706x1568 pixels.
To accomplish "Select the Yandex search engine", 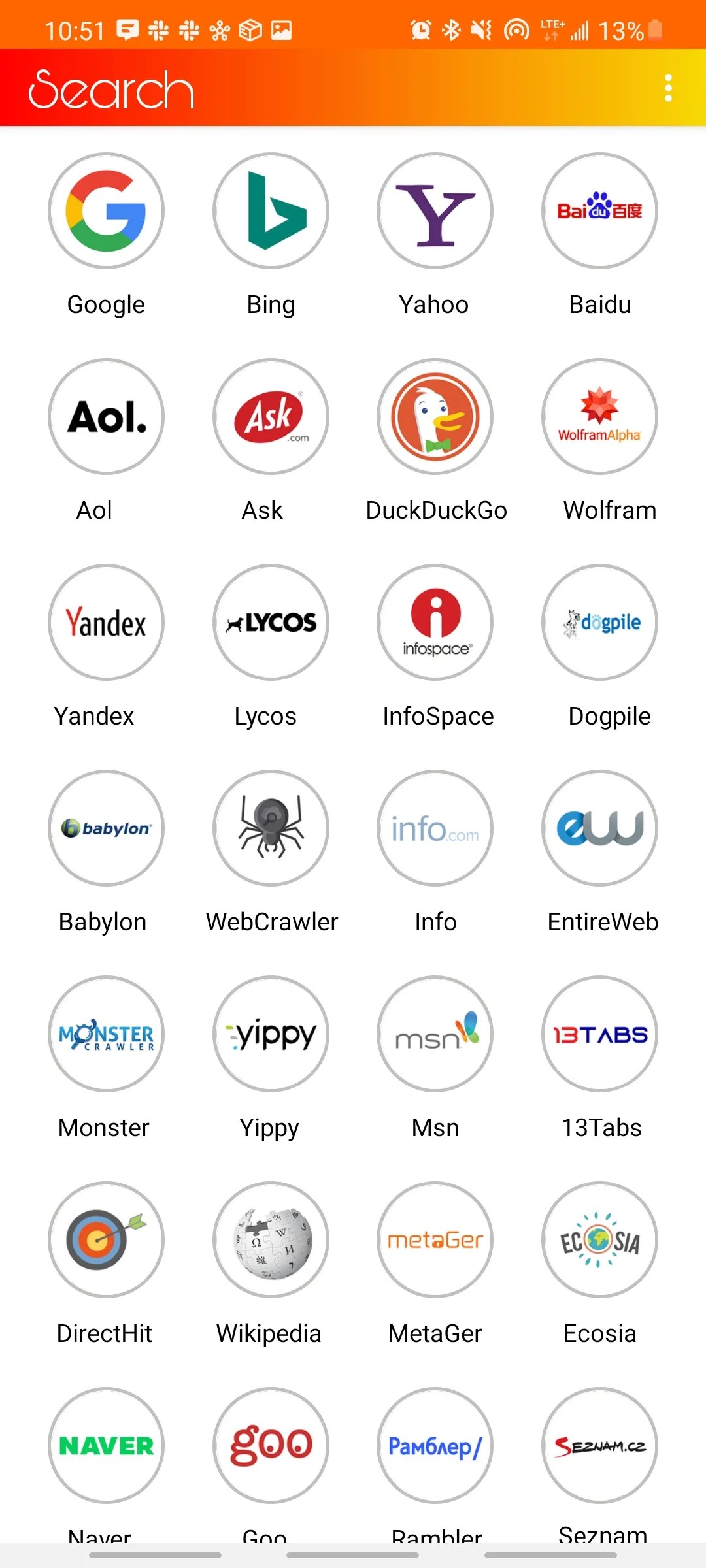I will click(105, 622).
